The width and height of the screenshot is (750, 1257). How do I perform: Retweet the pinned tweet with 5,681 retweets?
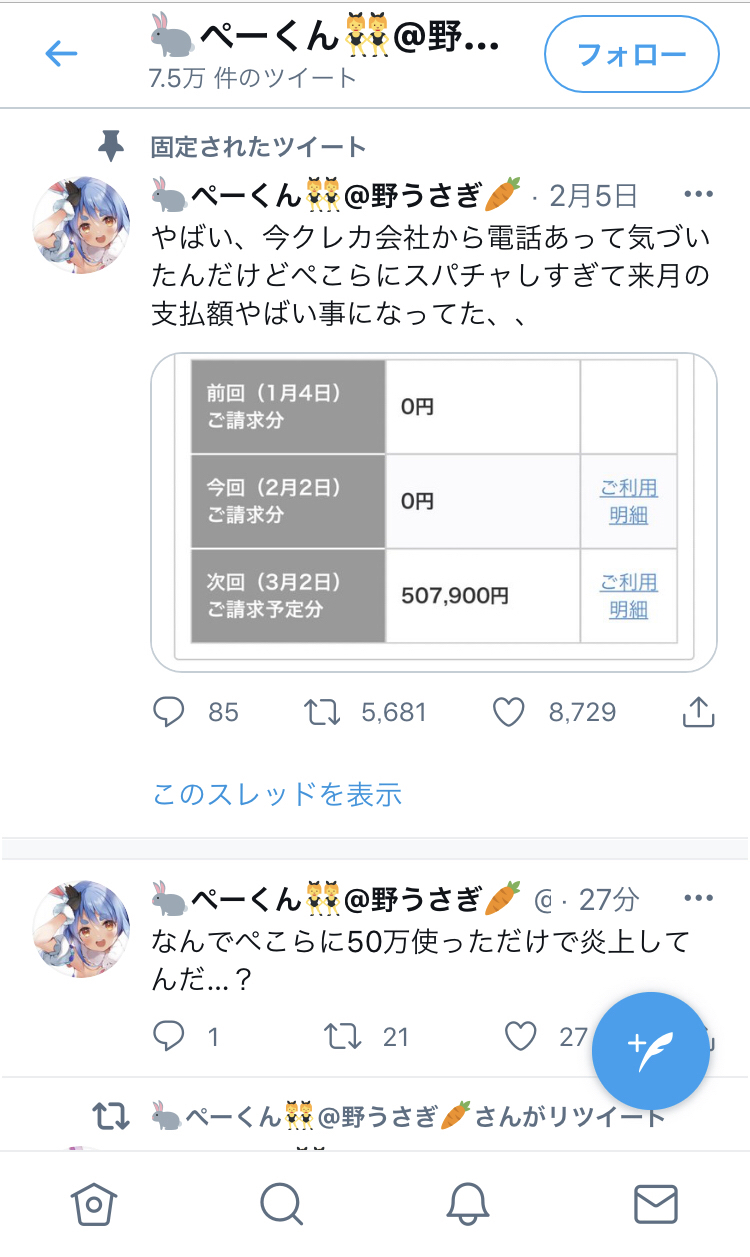pyautogui.click(x=321, y=712)
